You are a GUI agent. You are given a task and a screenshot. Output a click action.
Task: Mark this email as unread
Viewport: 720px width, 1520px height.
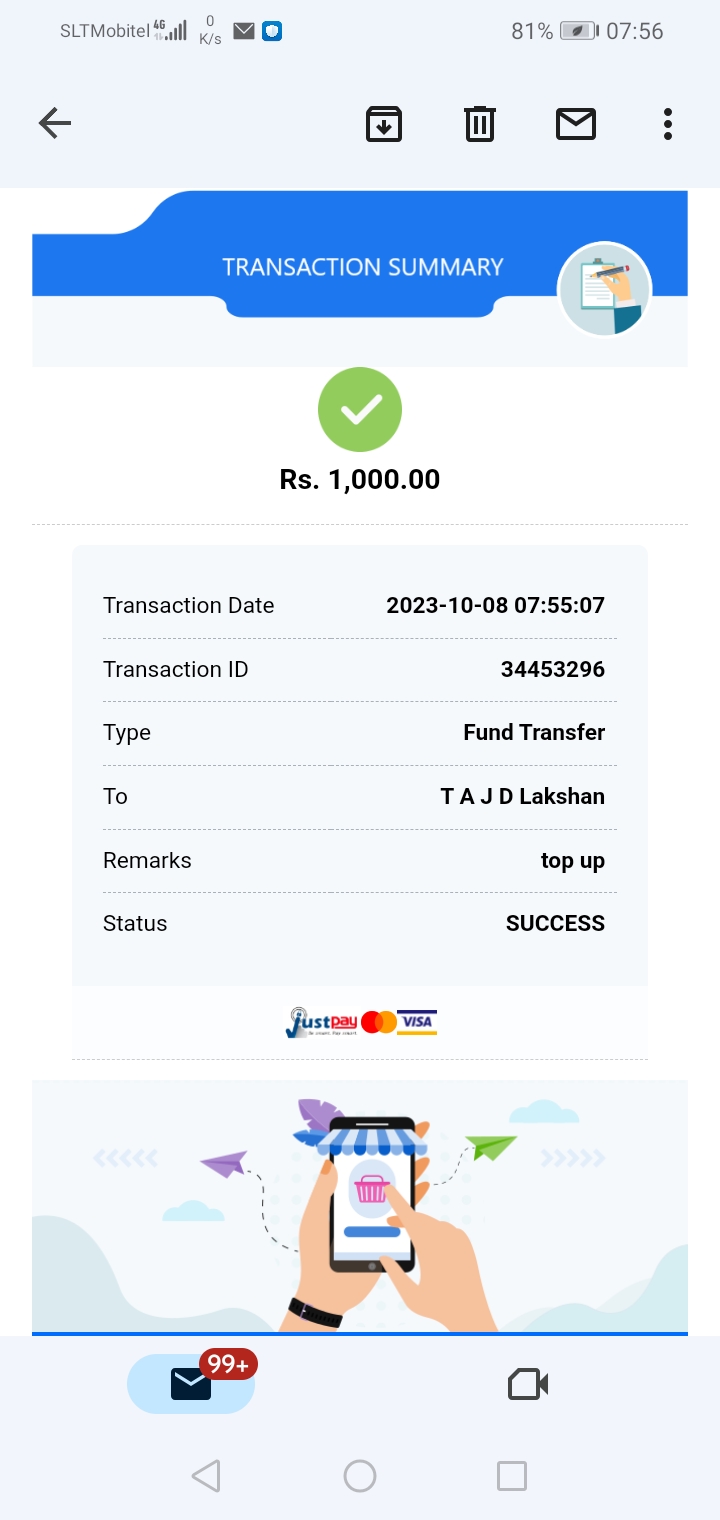coord(576,124)
